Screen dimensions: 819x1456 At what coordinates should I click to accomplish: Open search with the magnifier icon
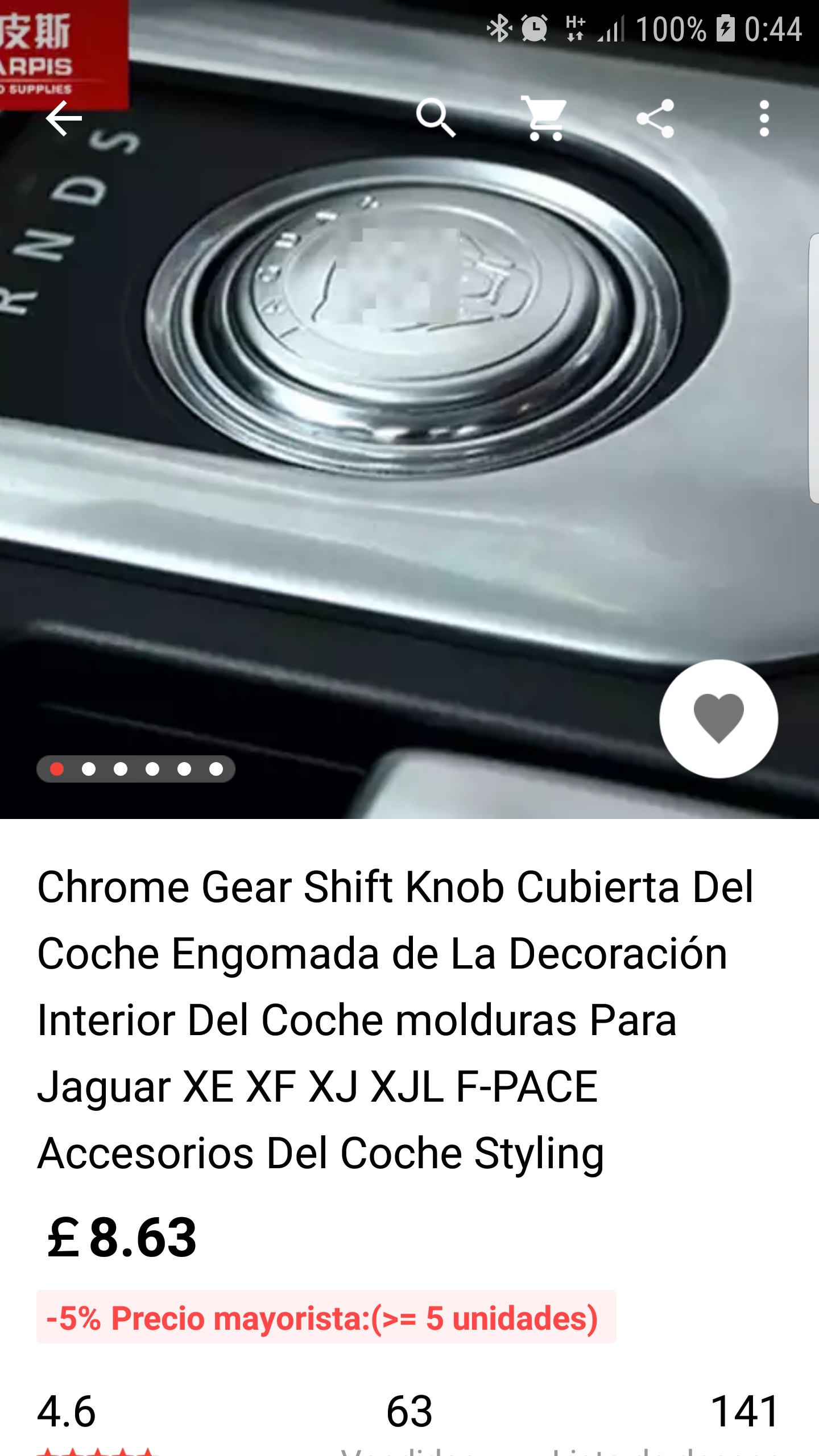(x=436, y=118)
